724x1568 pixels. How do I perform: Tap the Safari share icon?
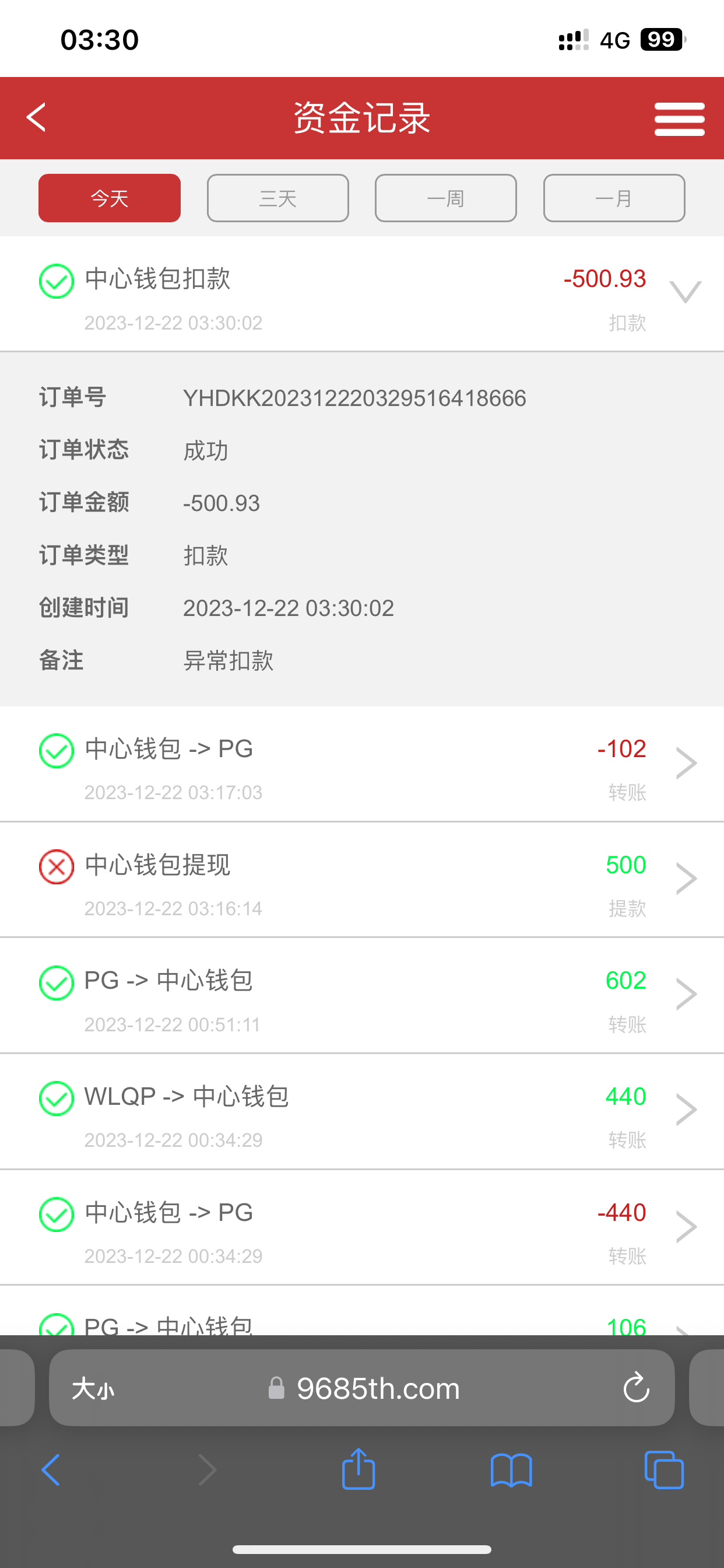tap(359, 1469)
